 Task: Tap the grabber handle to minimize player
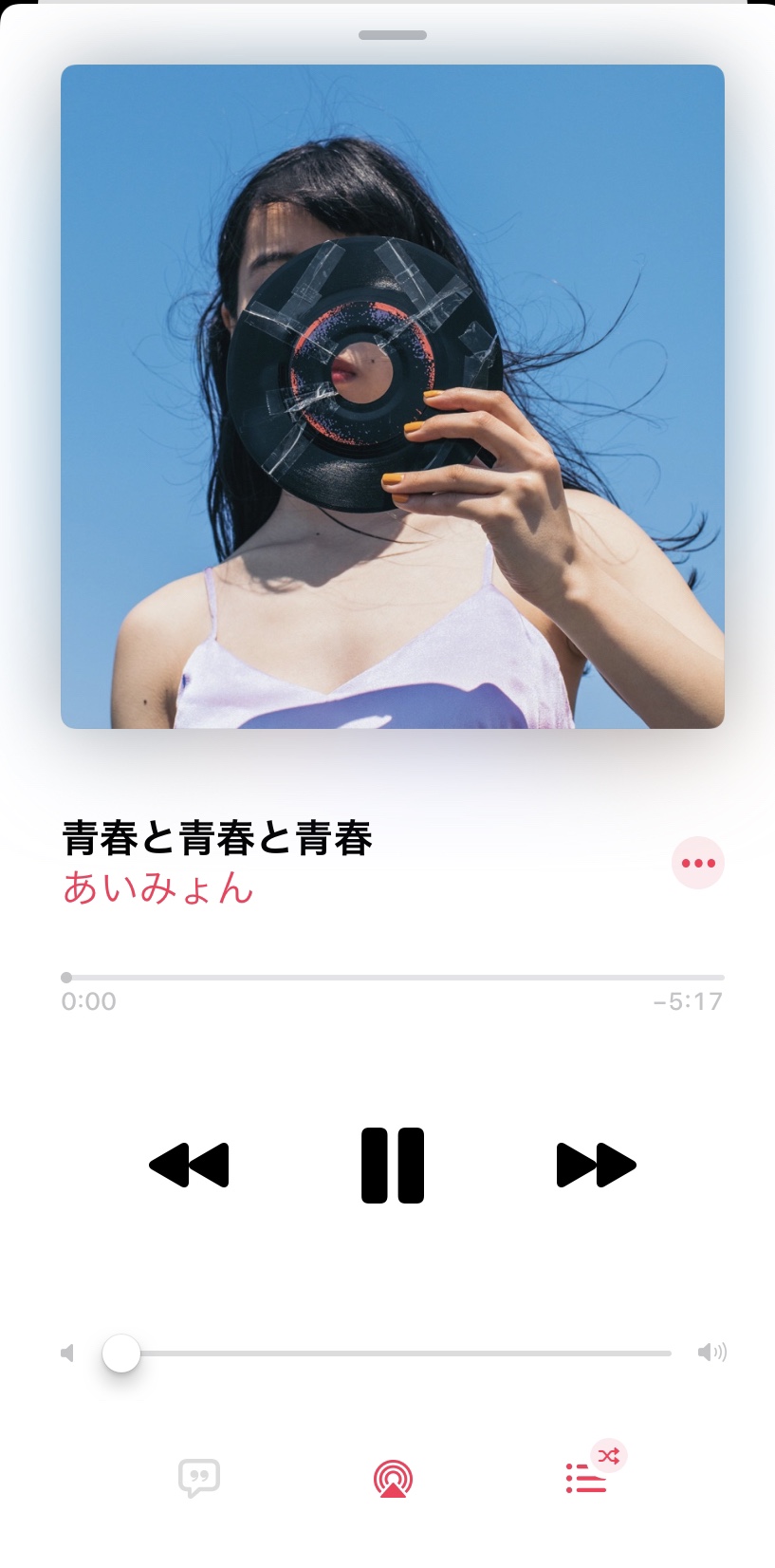393,35
